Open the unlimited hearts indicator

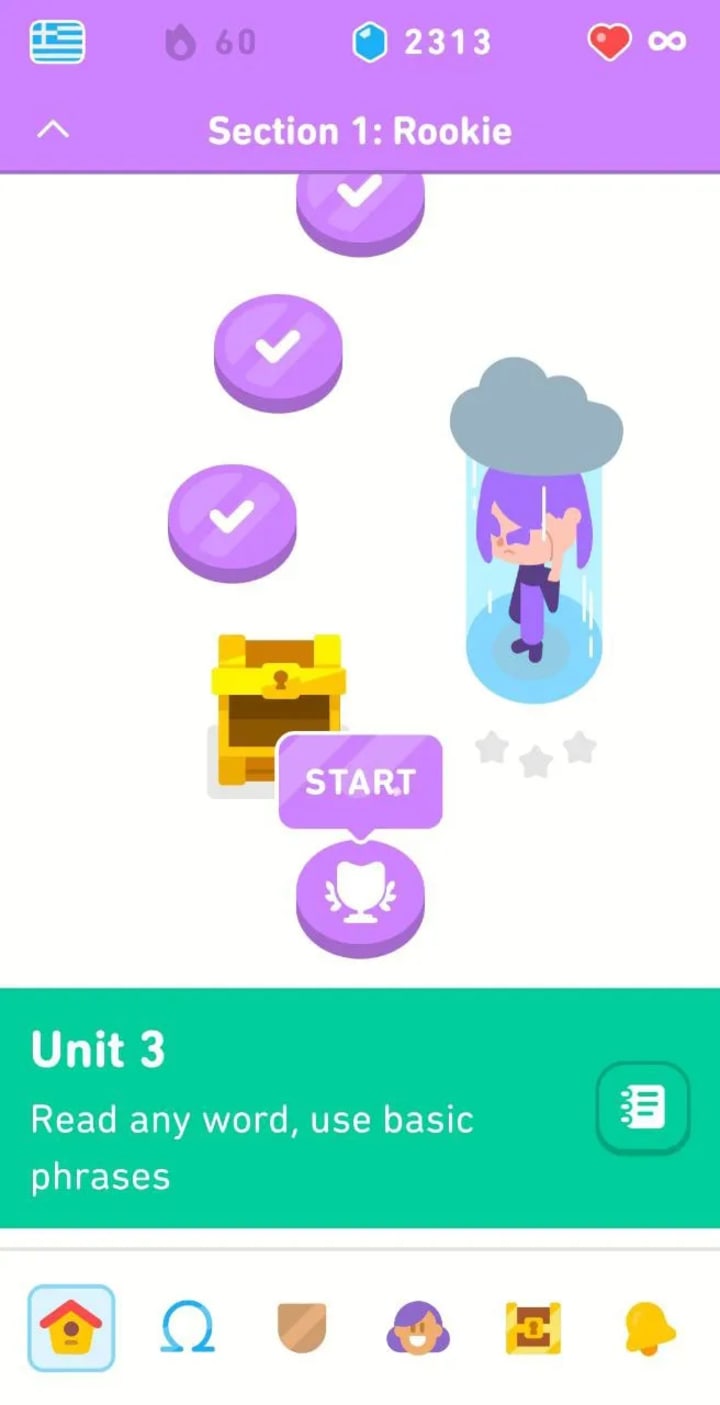[637, 42]
